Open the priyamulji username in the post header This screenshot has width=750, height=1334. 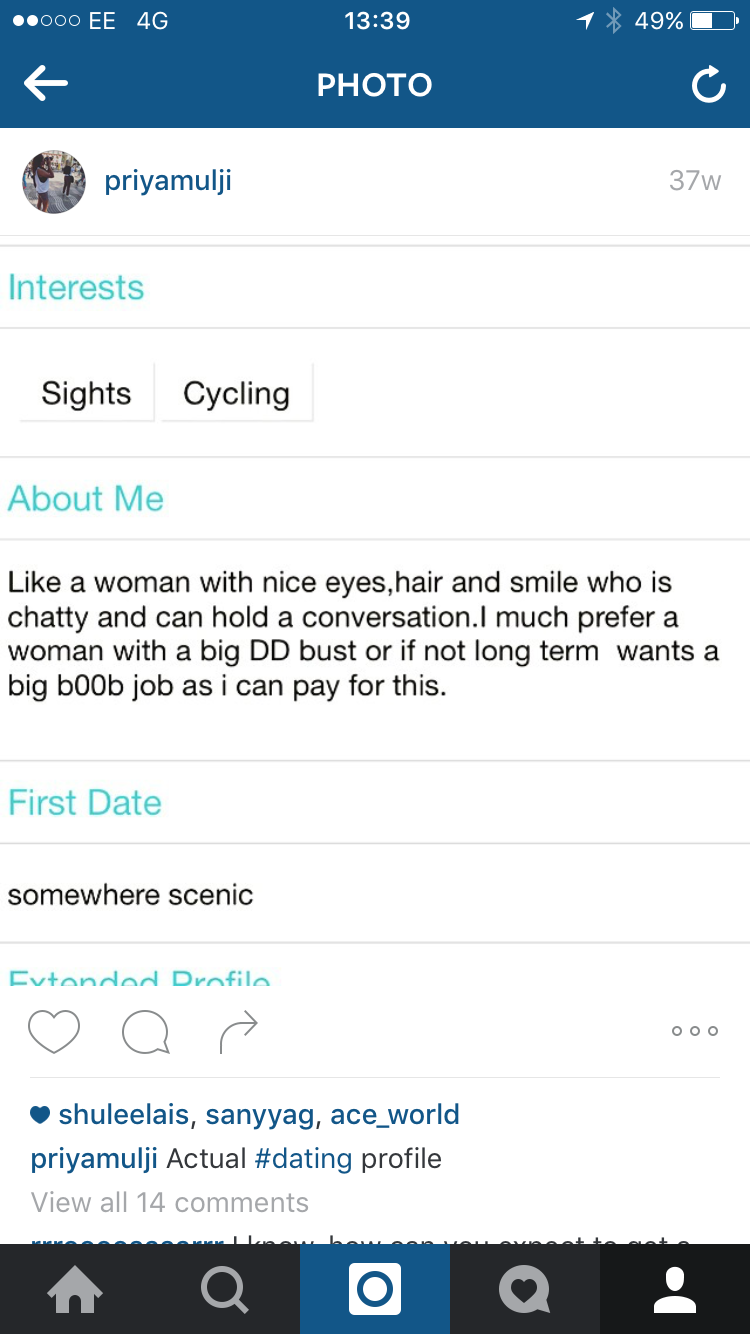point(168,181)
